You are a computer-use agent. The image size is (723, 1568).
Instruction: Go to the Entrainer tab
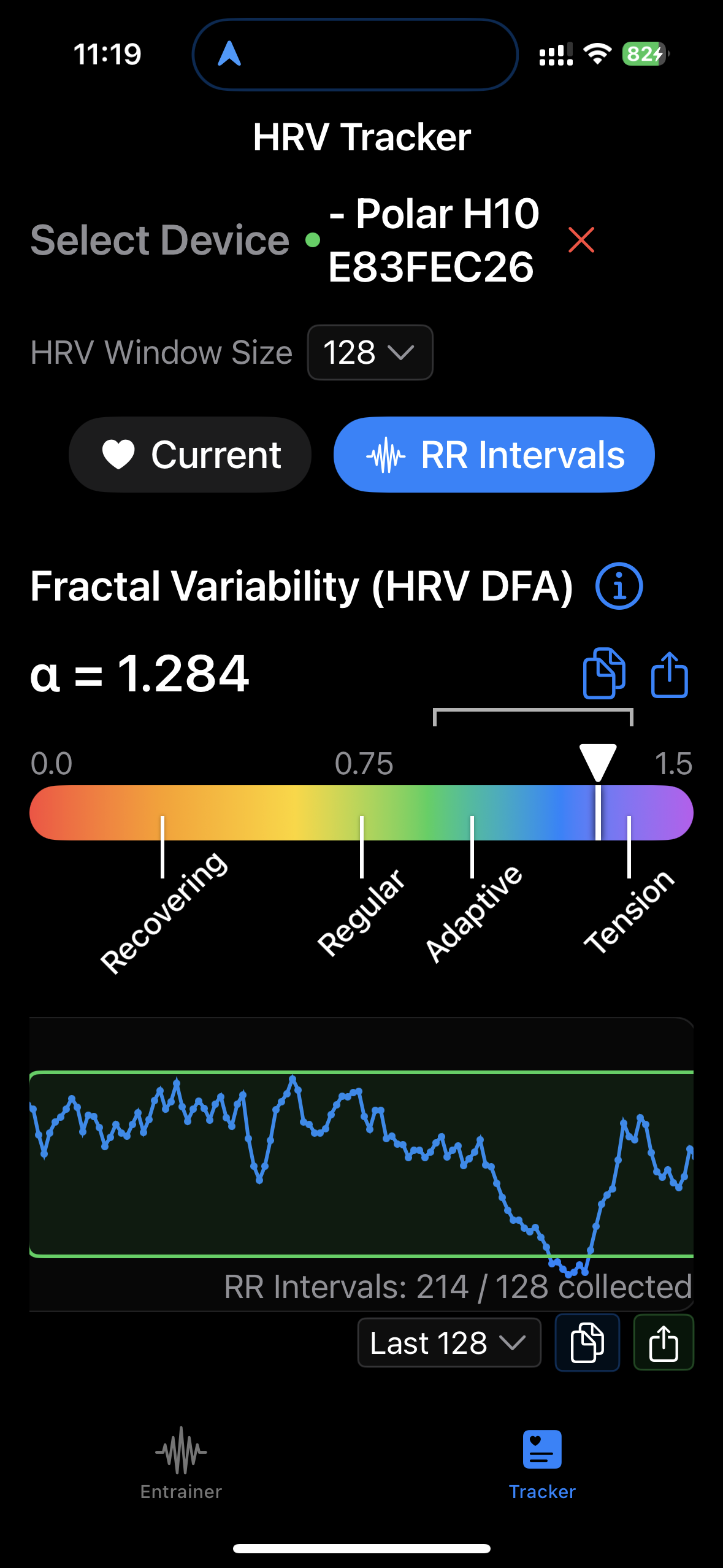pyautogui.click(x=181, y=1463)
